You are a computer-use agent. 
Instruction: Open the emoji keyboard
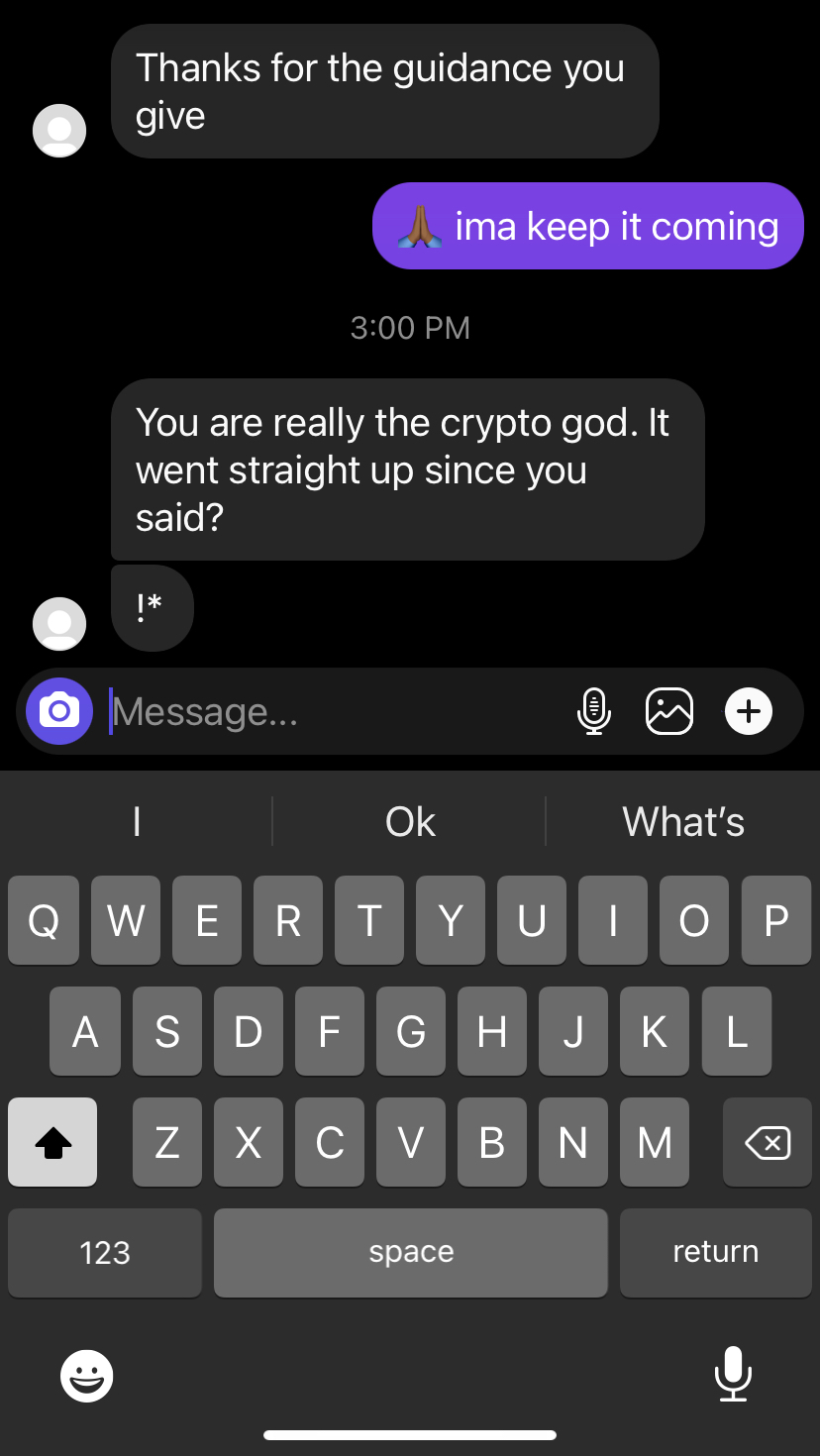[x=87, y=1376]
